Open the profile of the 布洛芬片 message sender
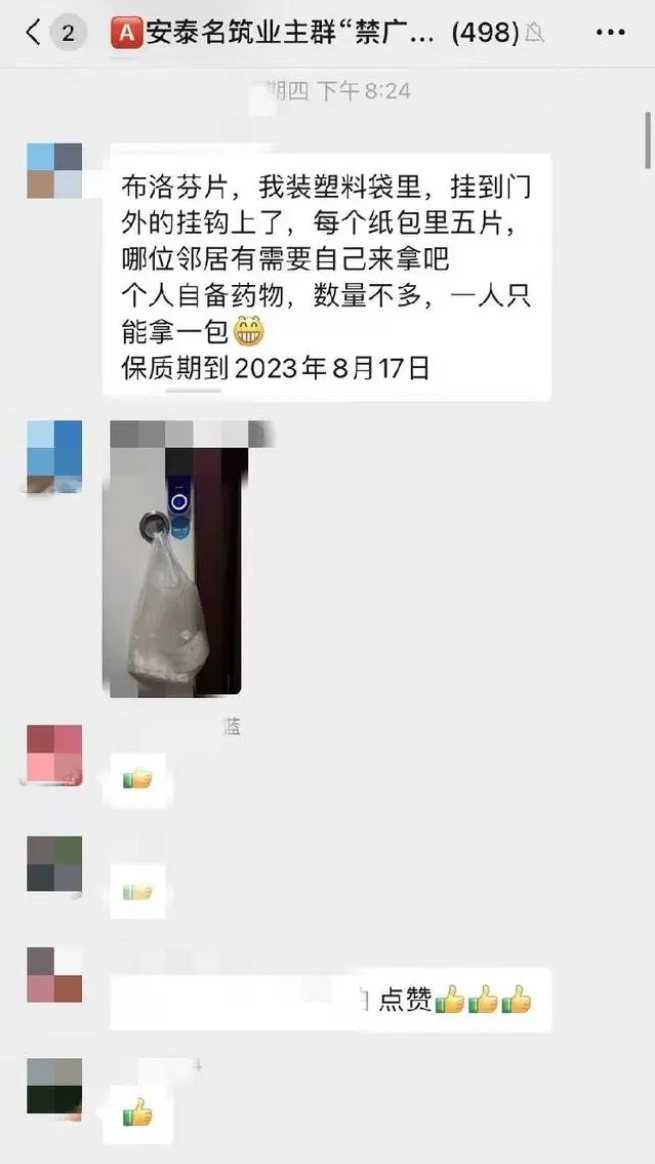Viewport: 655px width, 1164px height. 54,170
